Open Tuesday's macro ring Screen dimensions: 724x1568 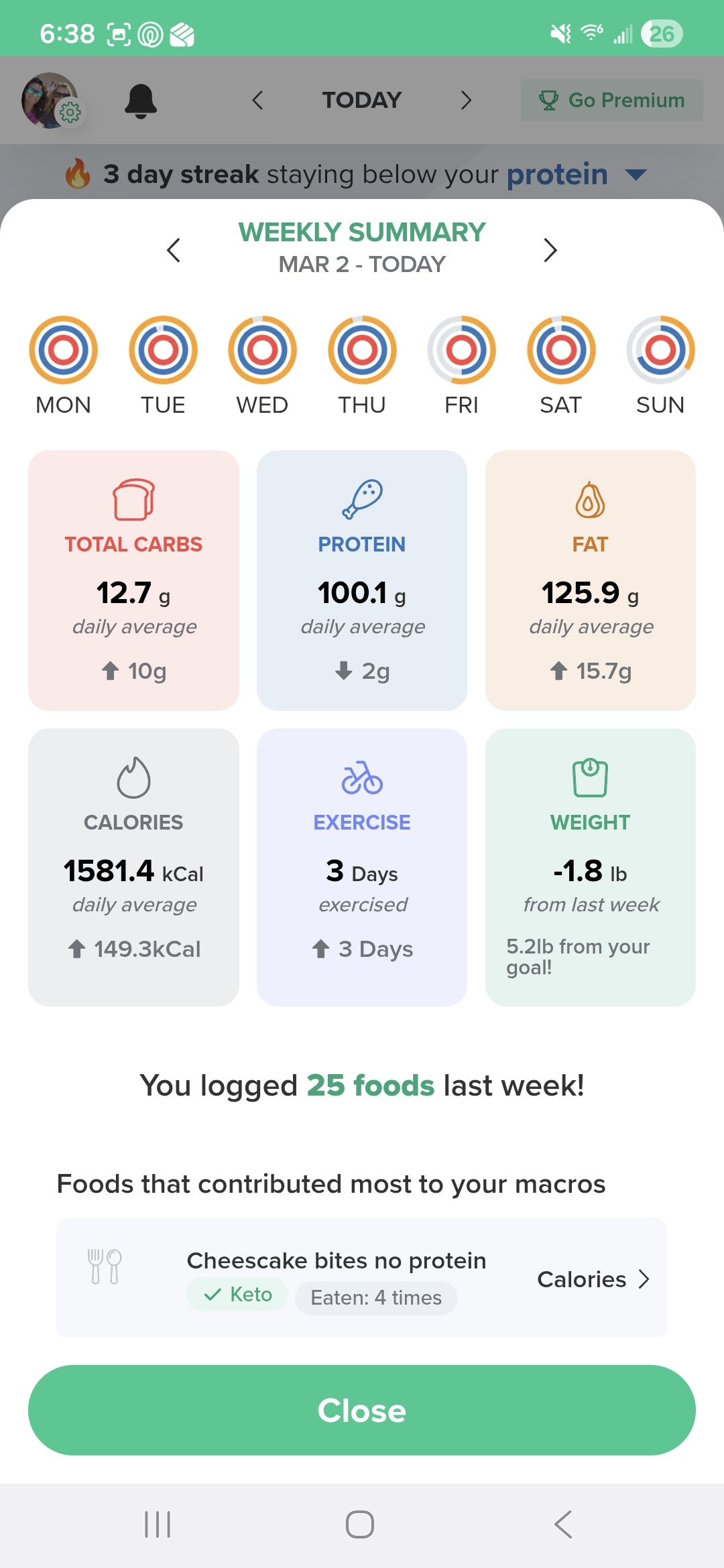coord(163,350)
